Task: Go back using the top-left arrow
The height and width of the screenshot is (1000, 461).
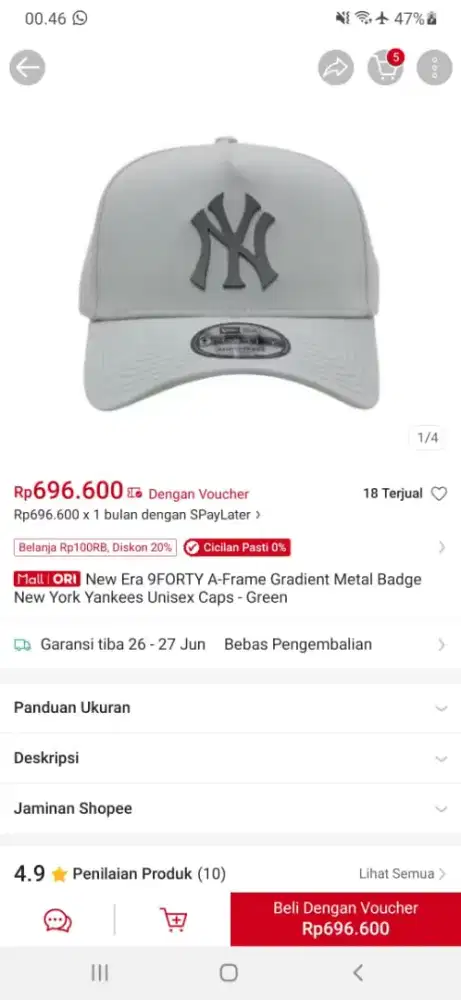Action: pyautogui.click(x=27, y=67)
